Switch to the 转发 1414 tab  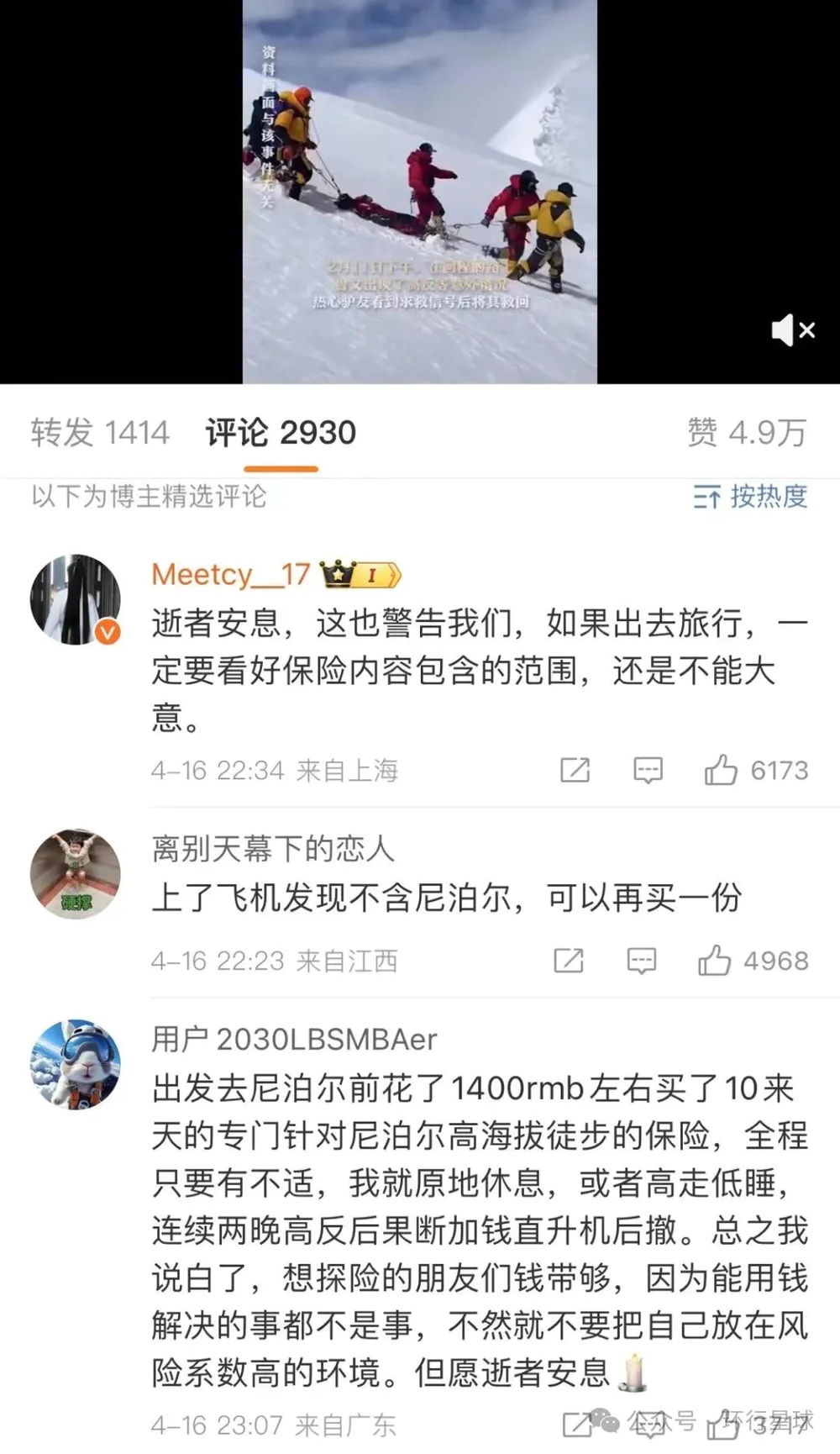[100, 433]
